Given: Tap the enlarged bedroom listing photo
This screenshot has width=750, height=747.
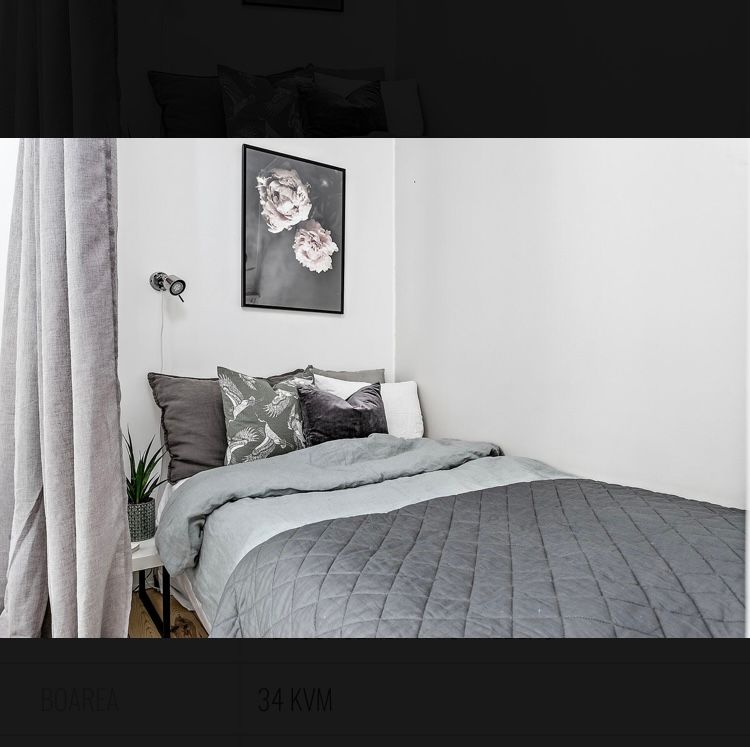Looking at the screenshot, I should pos(374,387).
